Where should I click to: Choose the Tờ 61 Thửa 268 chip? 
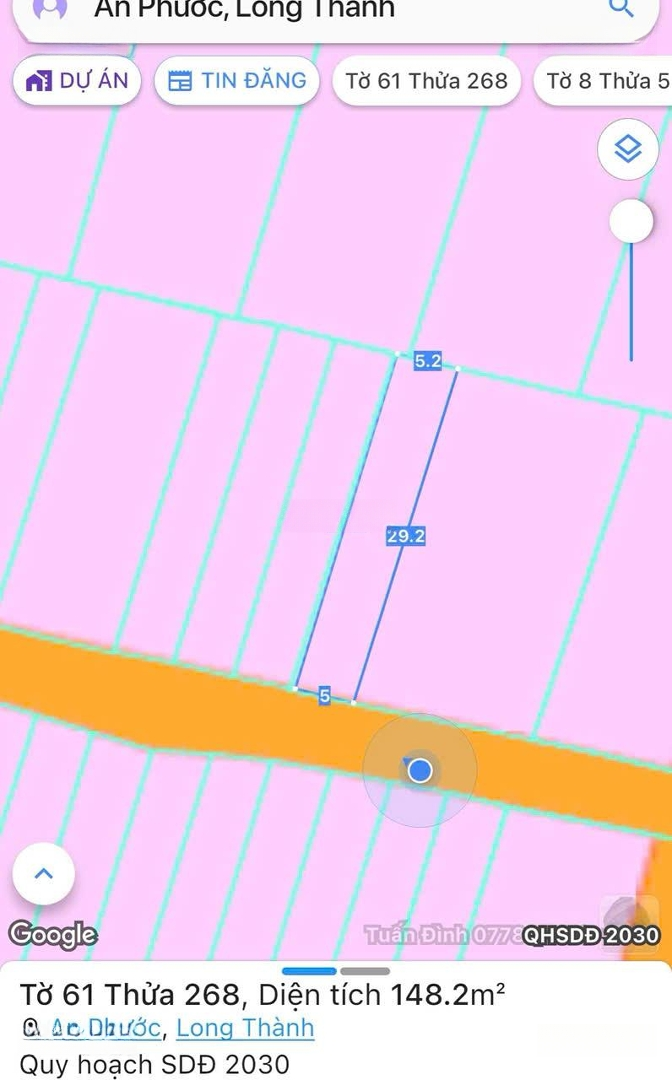pyautogui.click(x=427, y=81)
